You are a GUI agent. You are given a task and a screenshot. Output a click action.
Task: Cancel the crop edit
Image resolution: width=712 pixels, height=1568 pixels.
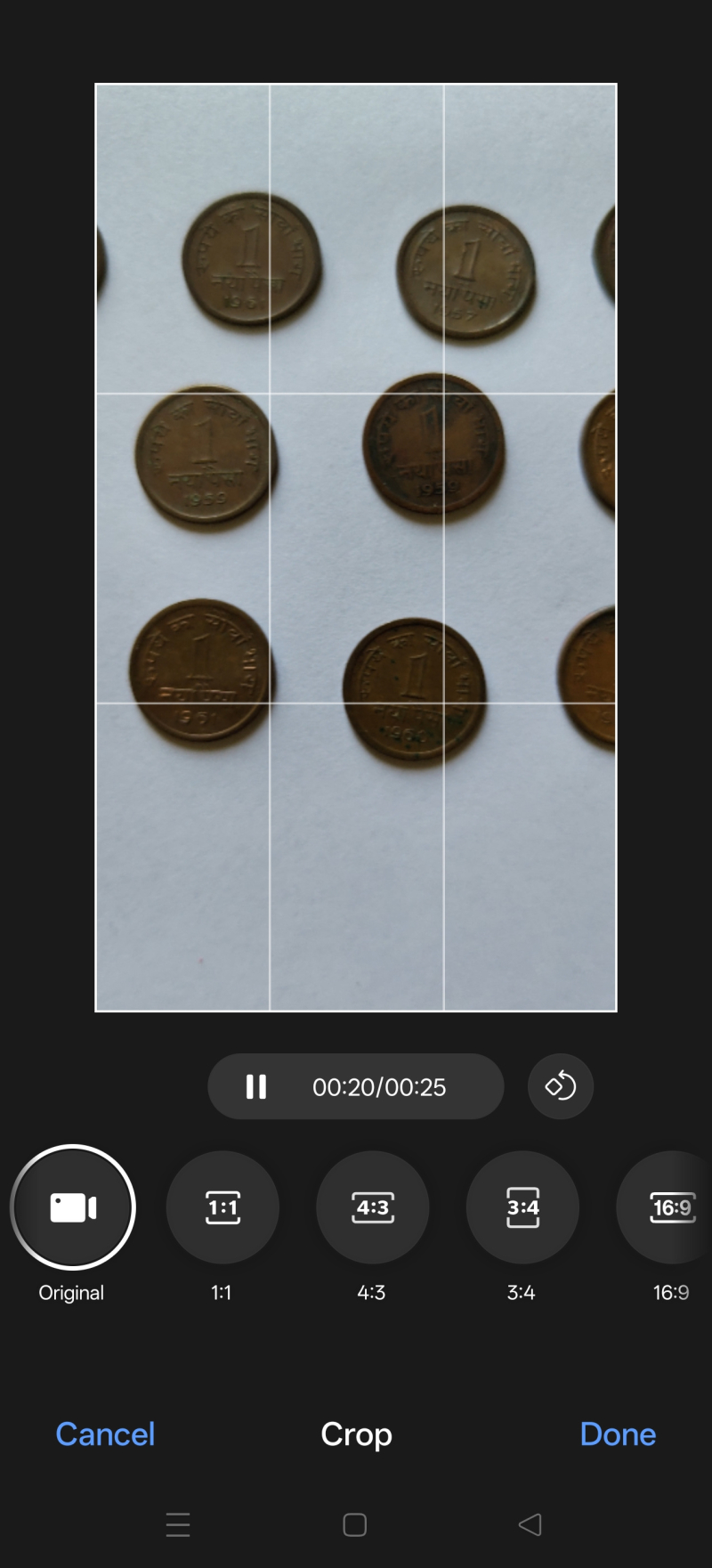tap(105, 1434)
